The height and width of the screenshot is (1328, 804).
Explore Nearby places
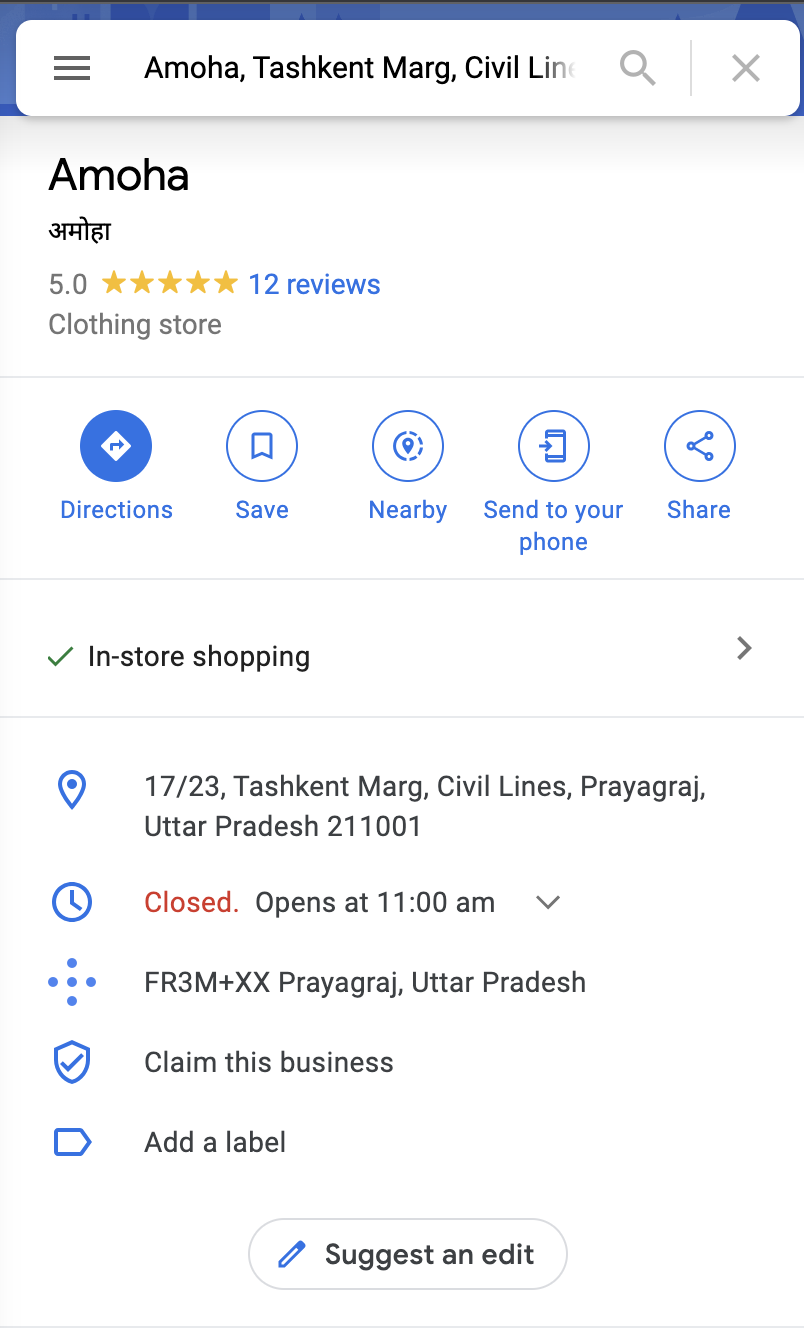pos(408,447)
